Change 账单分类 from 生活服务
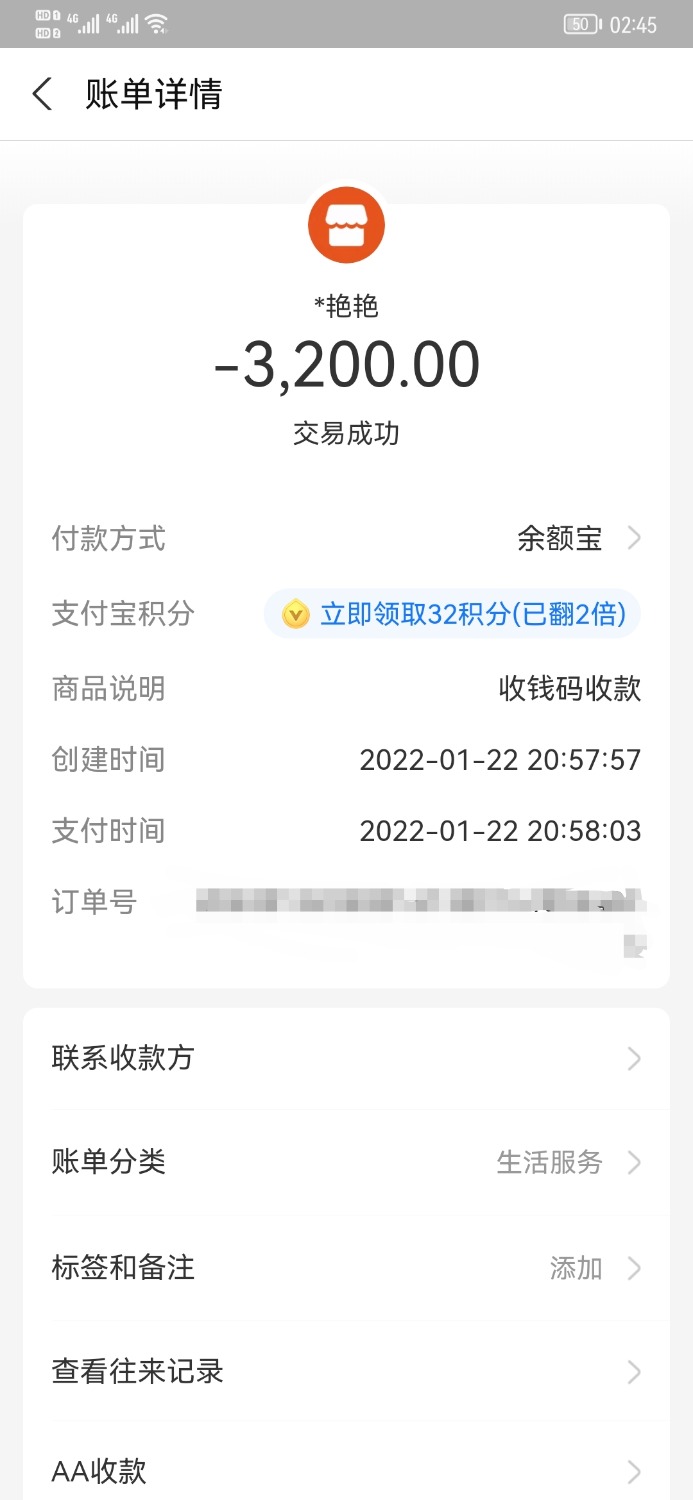The height and width of the screenshot is (1500, 693). point(346,1162)
